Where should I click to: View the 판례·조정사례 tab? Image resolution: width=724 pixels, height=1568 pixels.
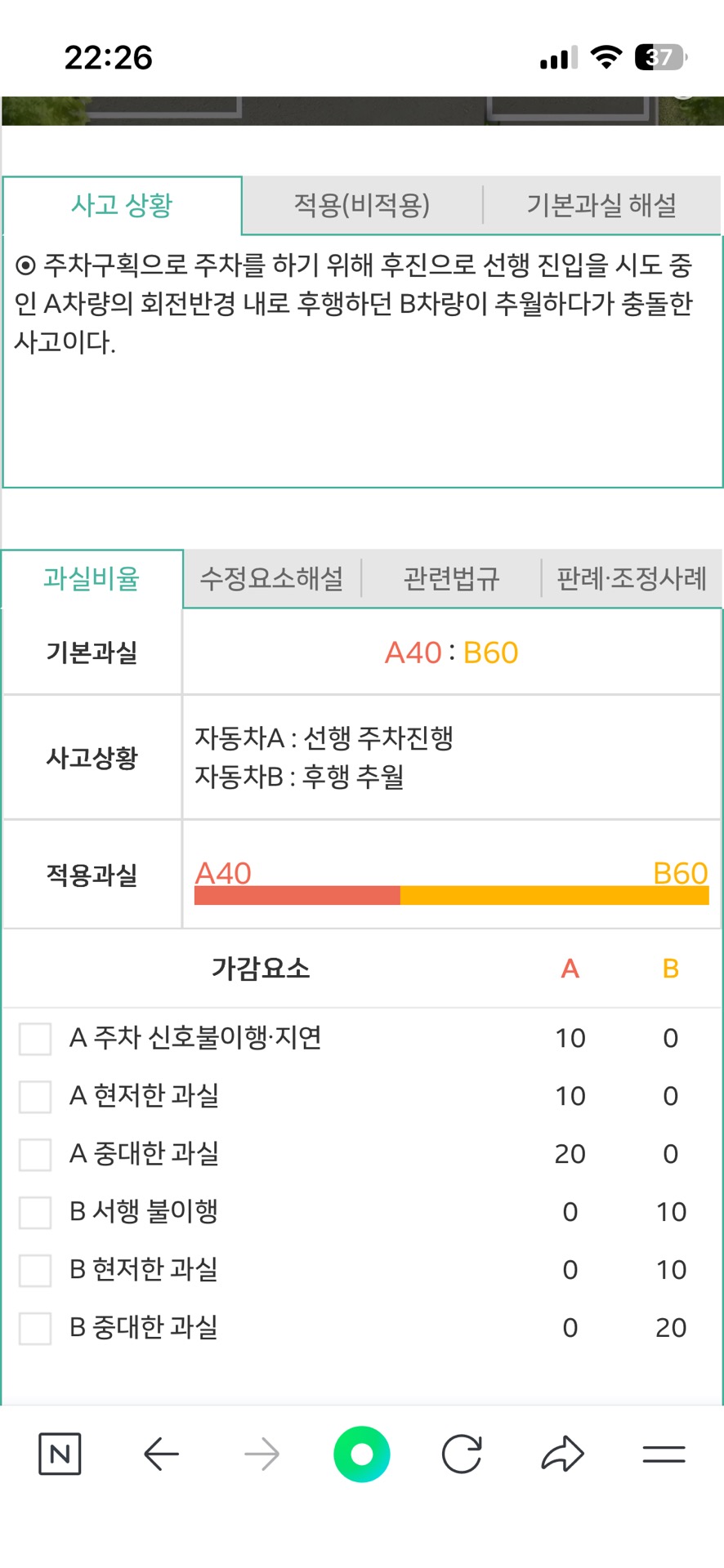coord(631,579)
